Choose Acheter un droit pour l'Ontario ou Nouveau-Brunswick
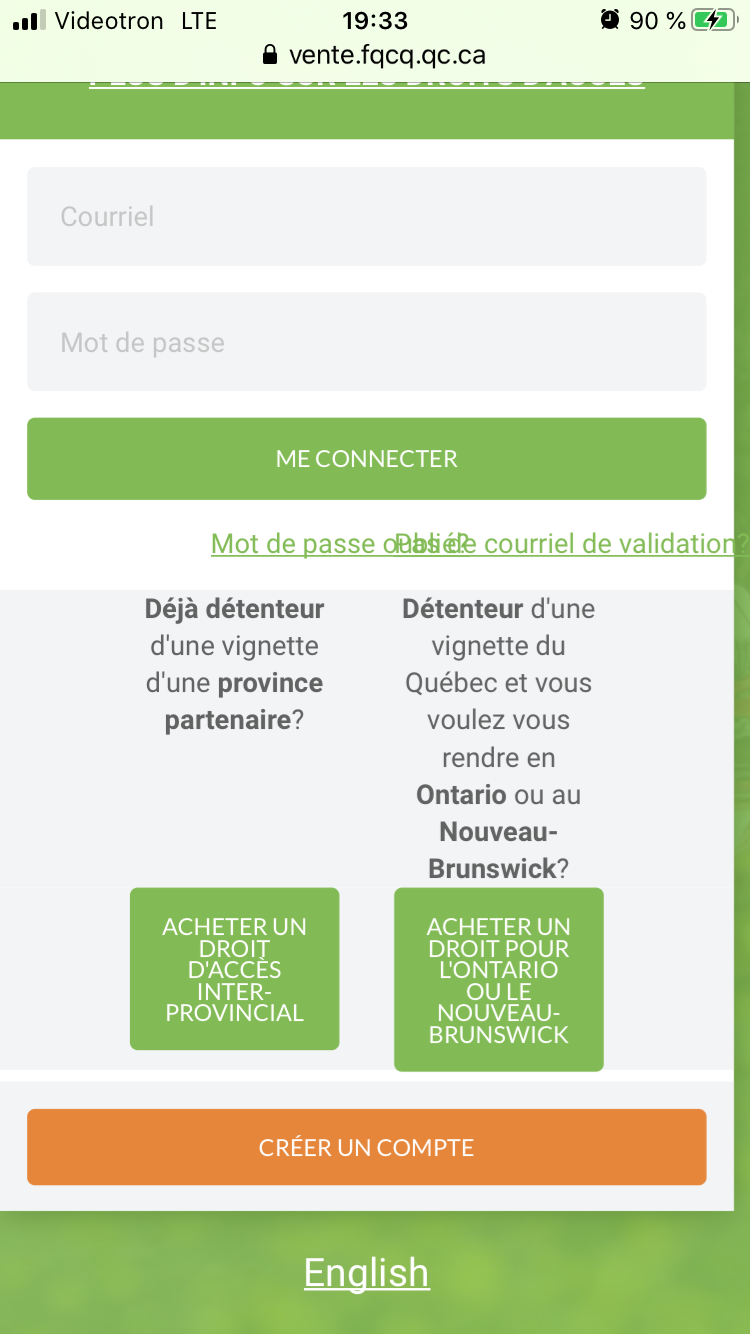Image resolution: width=750 pixels, height=1334 pixels. point(498,980)
